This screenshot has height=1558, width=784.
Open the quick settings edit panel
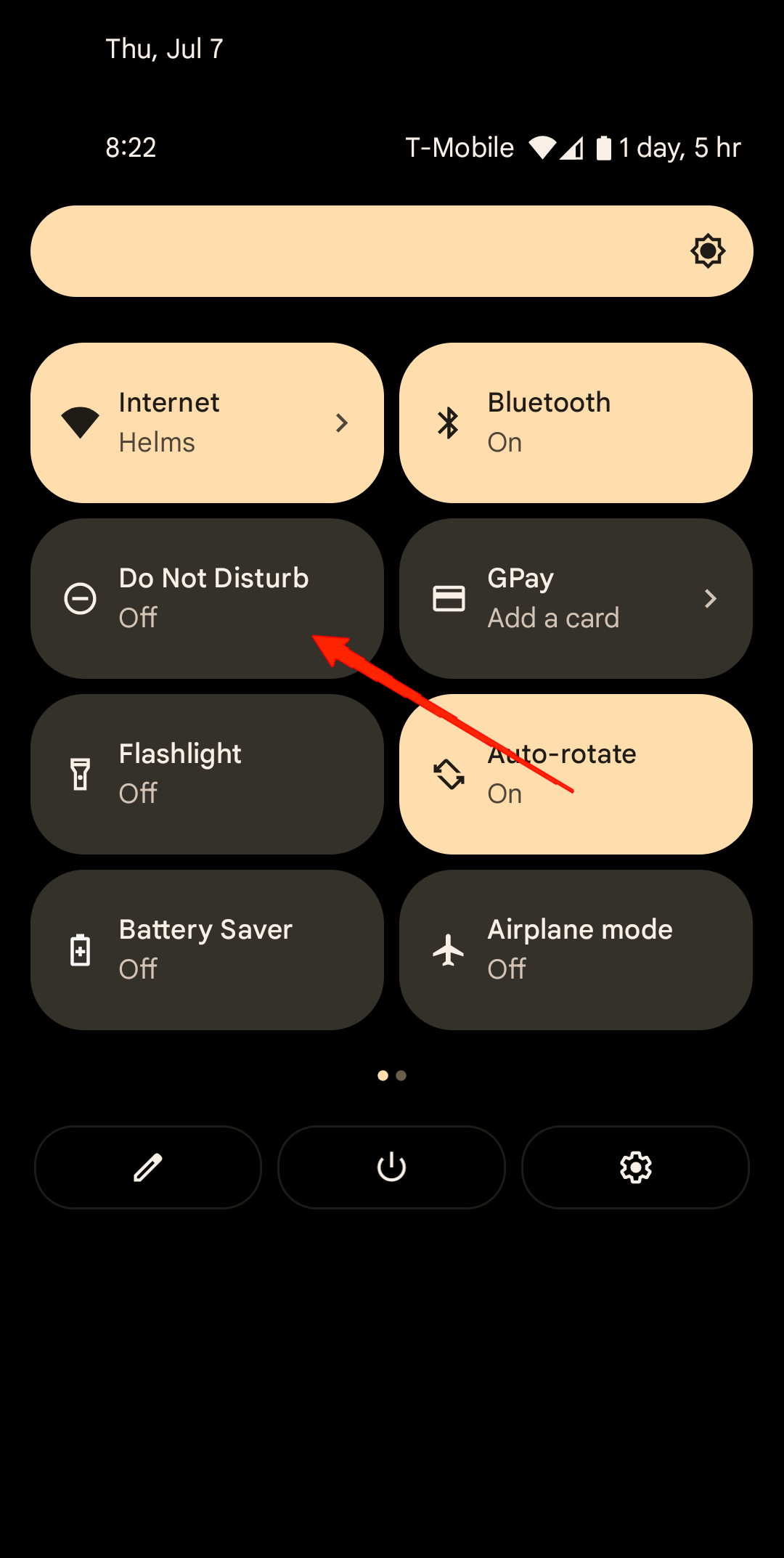pyautogui.click(x=147, y=1167)
